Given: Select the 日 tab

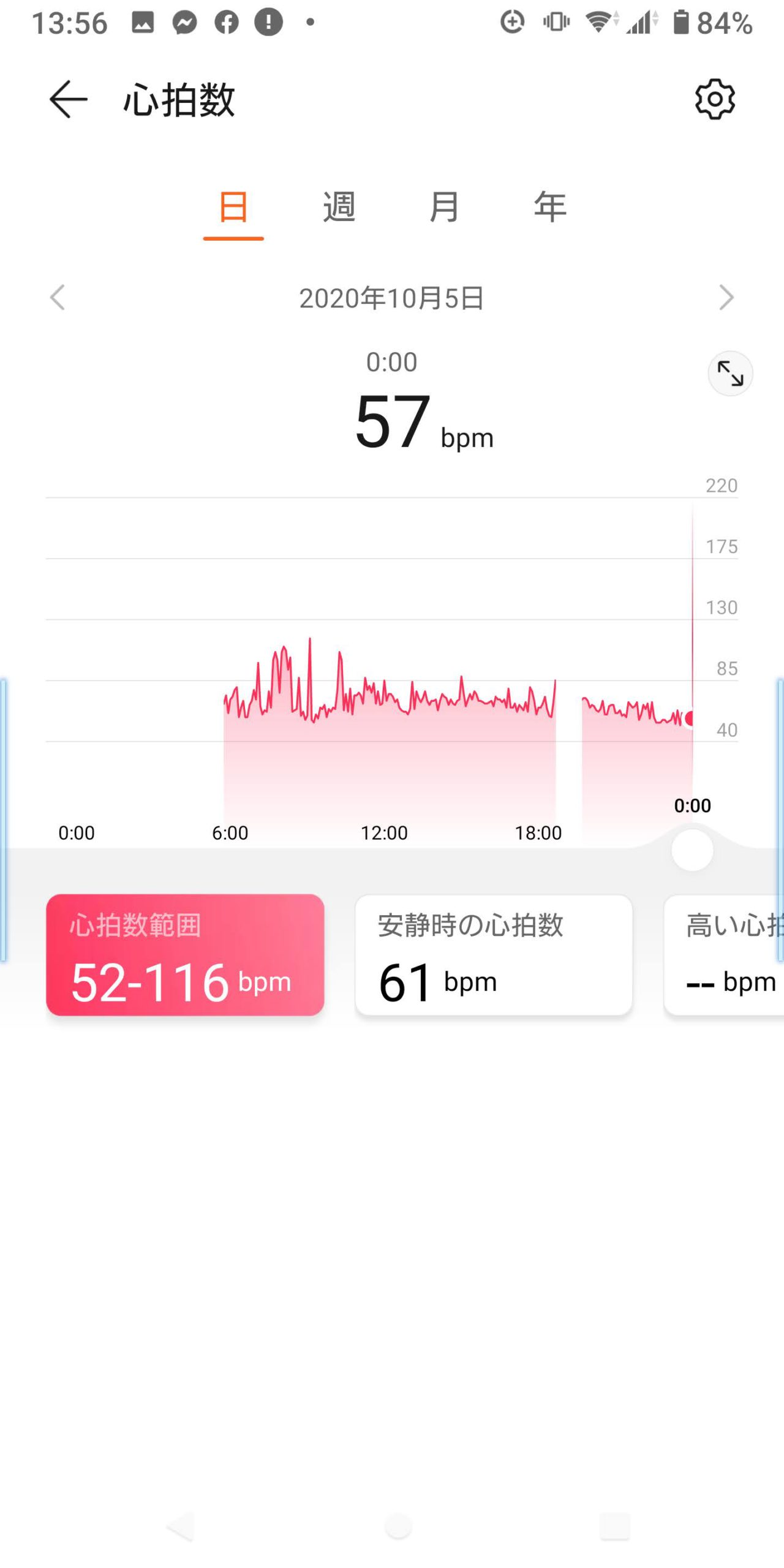Looking at the screenshot, I should click(x=233, y=207).
